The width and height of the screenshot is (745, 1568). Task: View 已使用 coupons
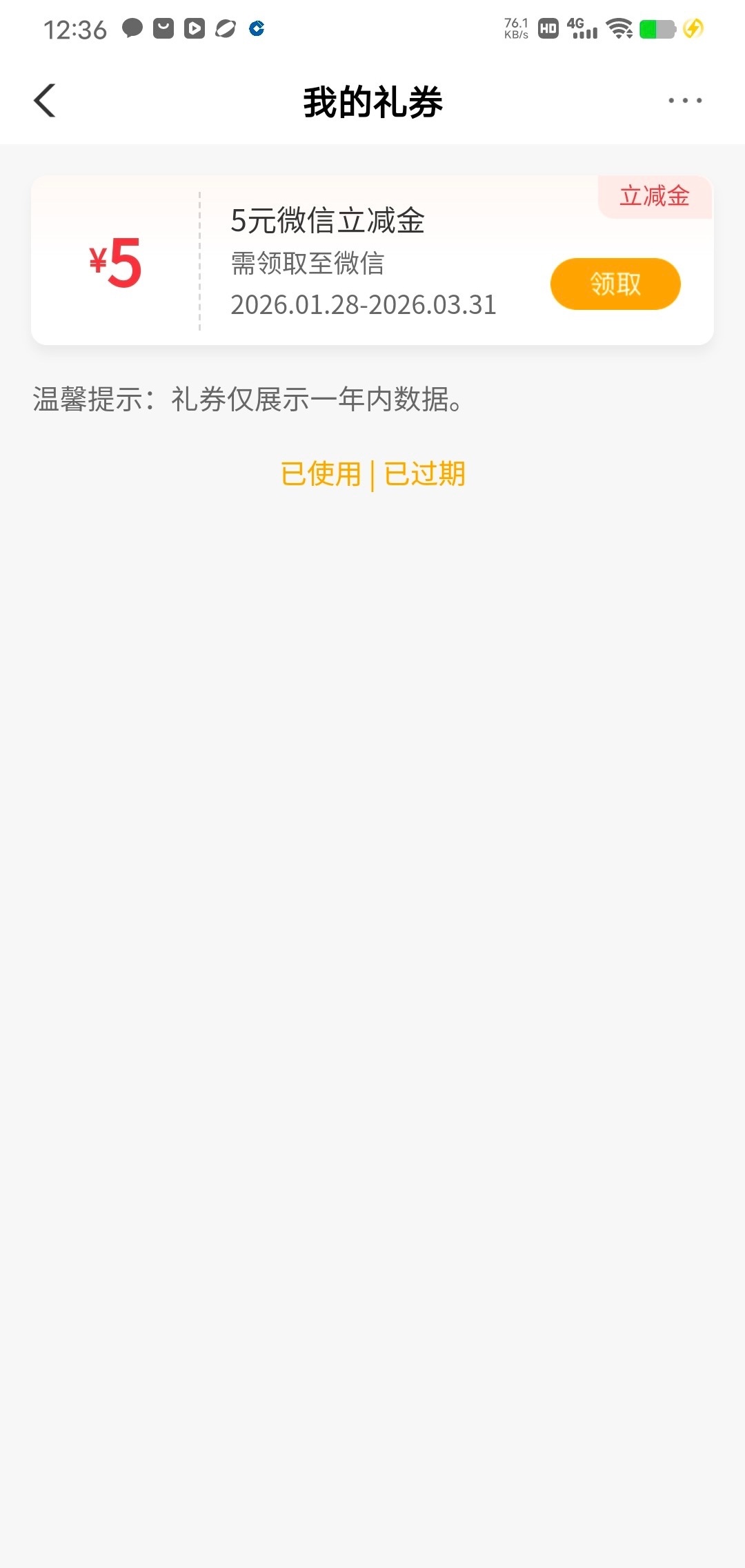tap(321, 474)
